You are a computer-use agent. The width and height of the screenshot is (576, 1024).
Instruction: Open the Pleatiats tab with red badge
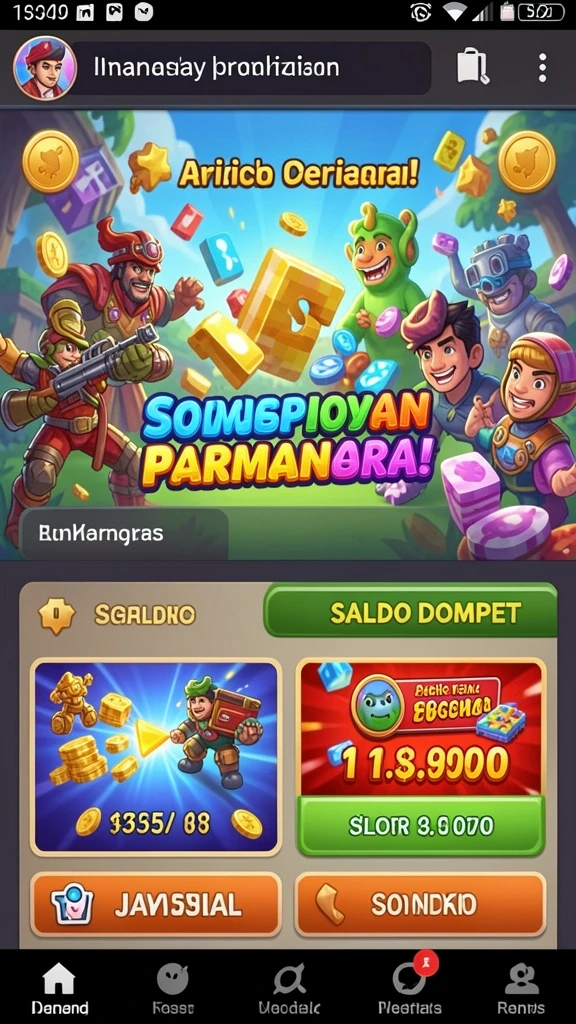tap(410, 989)
